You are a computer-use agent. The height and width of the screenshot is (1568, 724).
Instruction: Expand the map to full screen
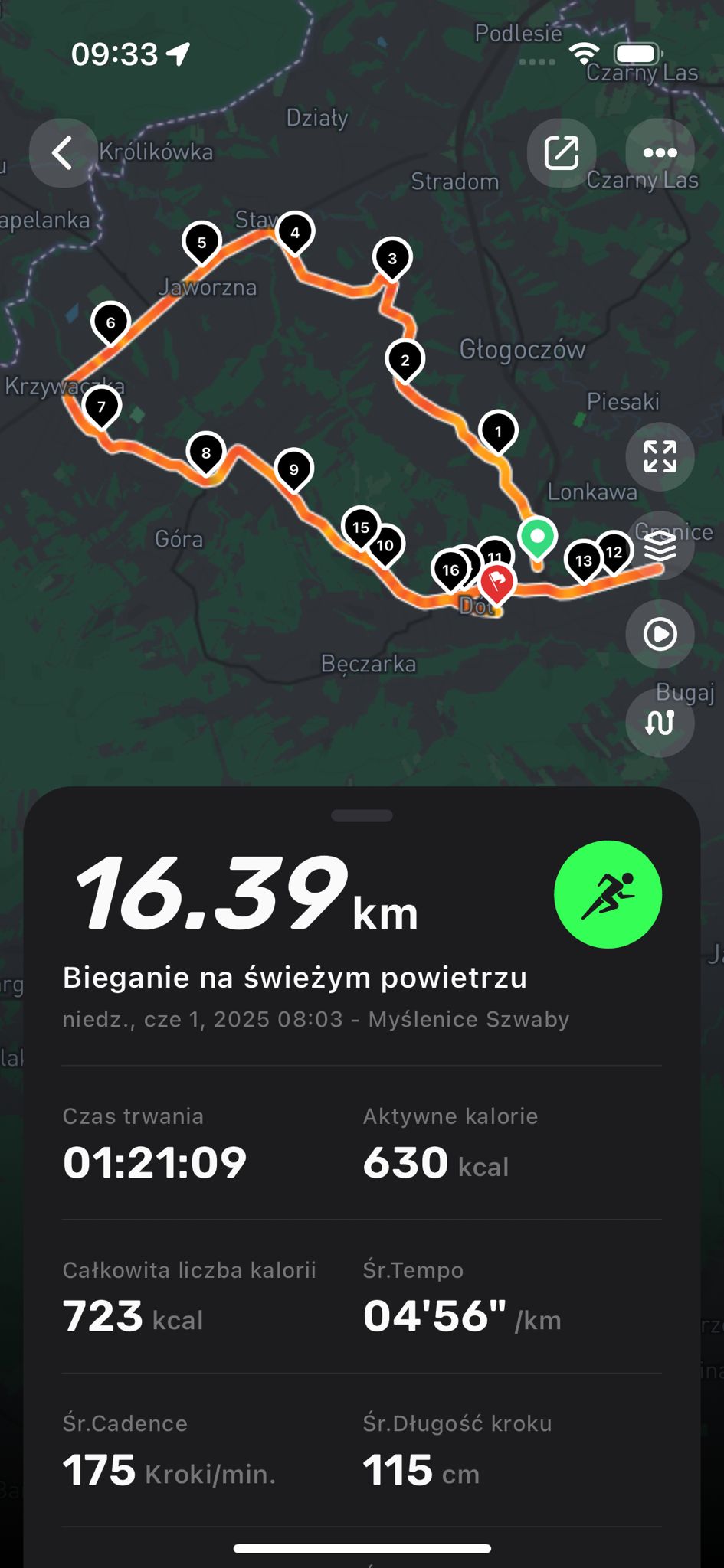pos(660,457)
